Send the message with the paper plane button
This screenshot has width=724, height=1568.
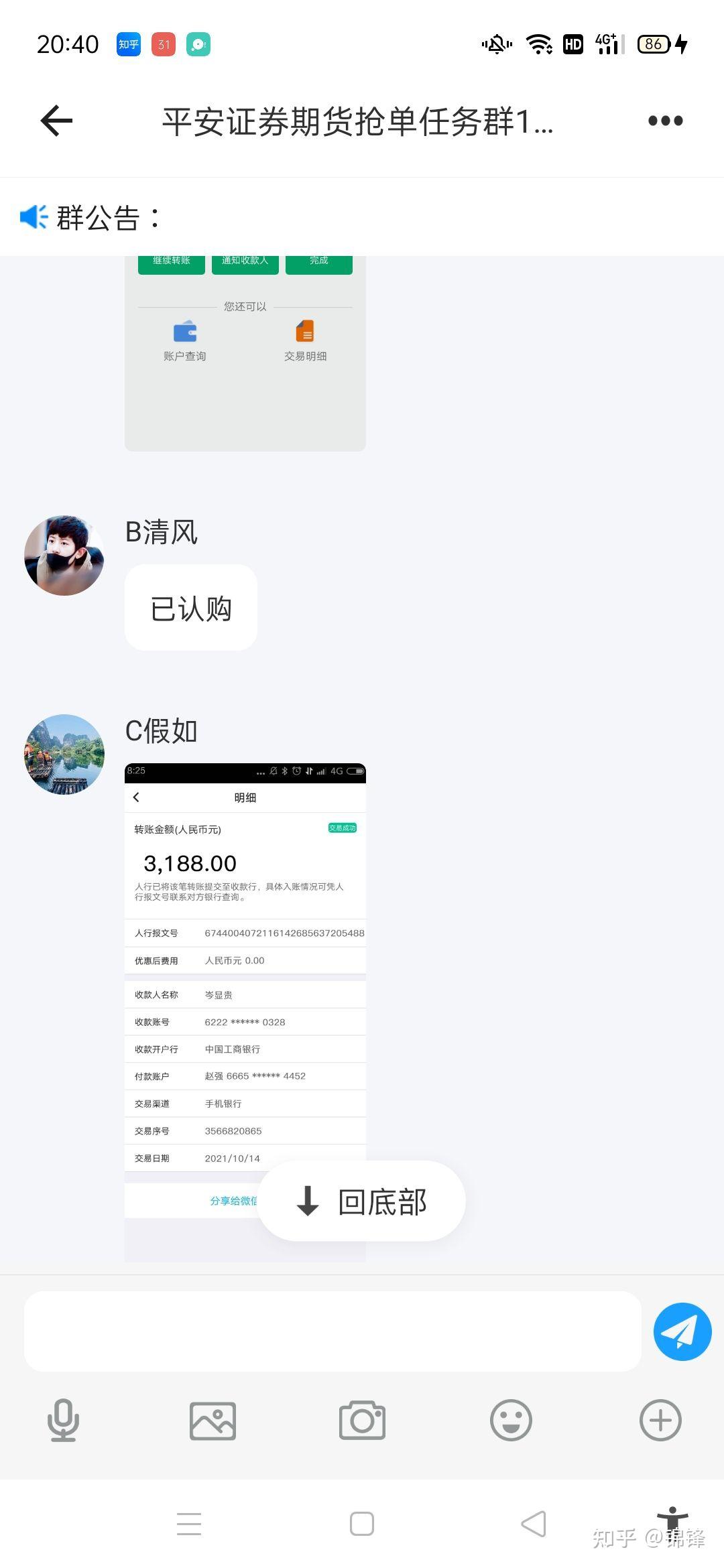click(x=682, y=1331)
